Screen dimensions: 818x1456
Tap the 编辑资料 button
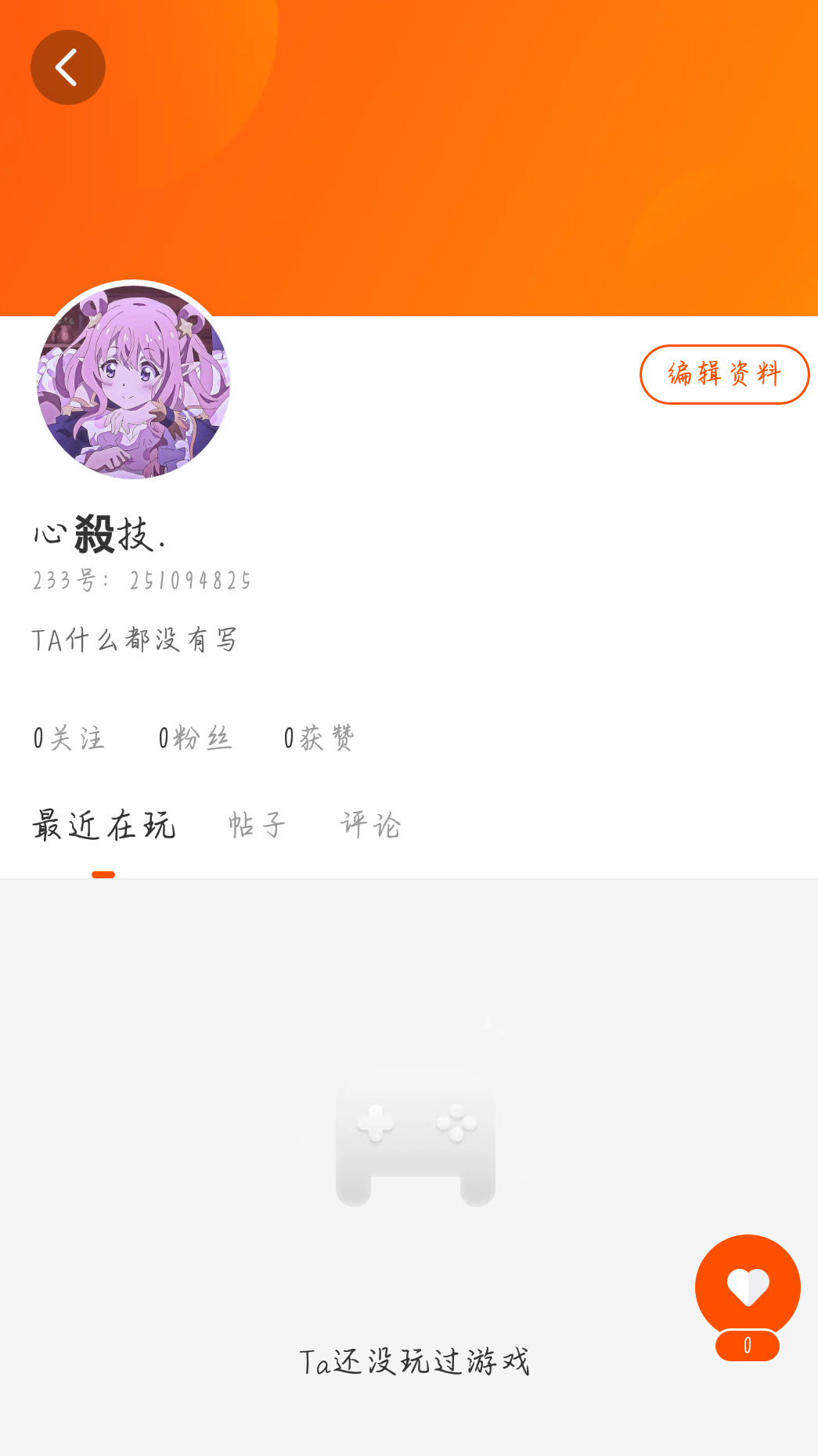[x=724, y=374]
